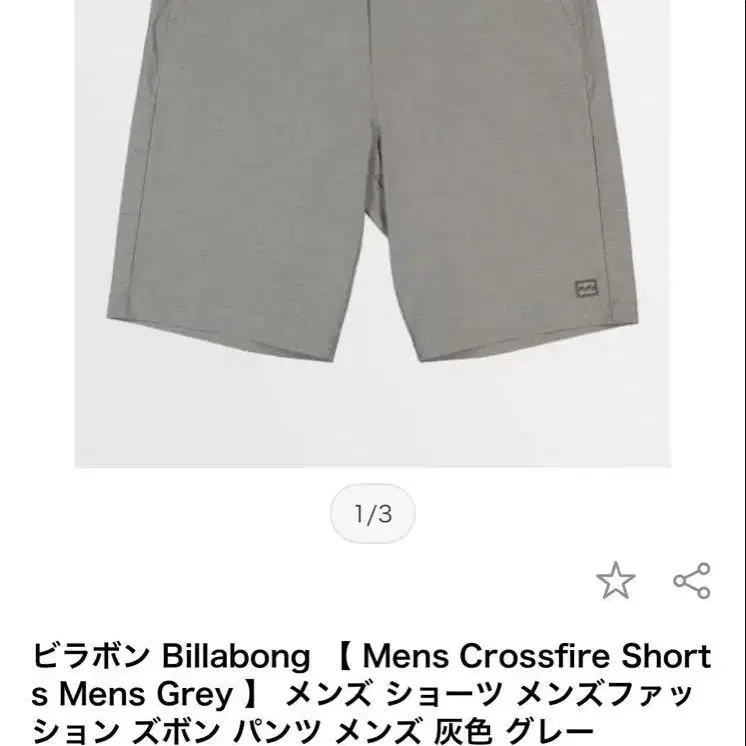Share this product listing
The height and width of the screenshot is (746, 746).
pyautogui.click(x=691, y=581)
